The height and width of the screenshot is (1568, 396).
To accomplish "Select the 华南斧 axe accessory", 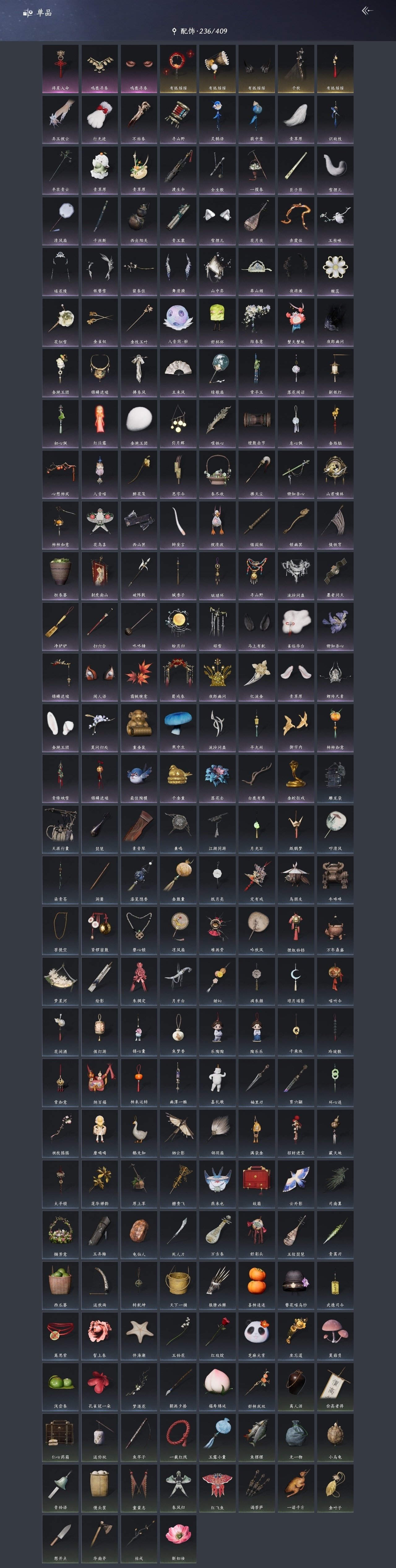I will 100,1538.
